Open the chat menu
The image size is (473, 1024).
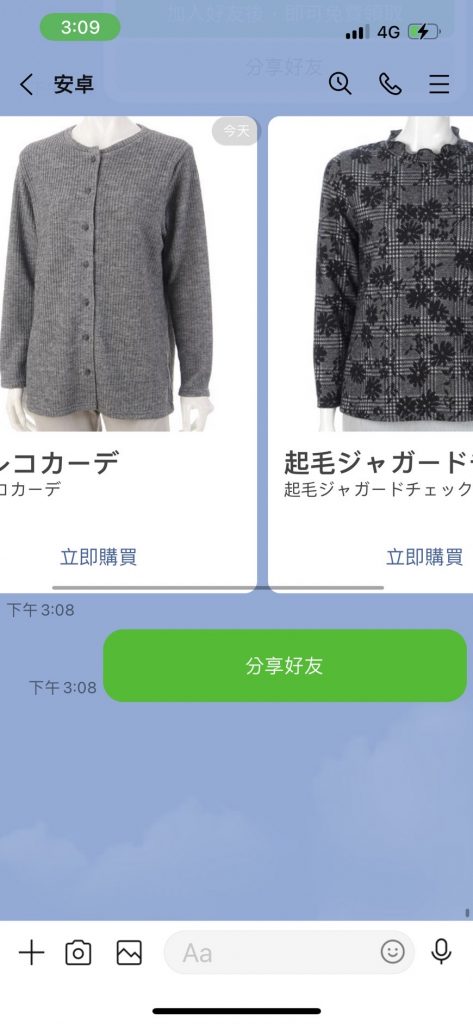coord(439,84)
